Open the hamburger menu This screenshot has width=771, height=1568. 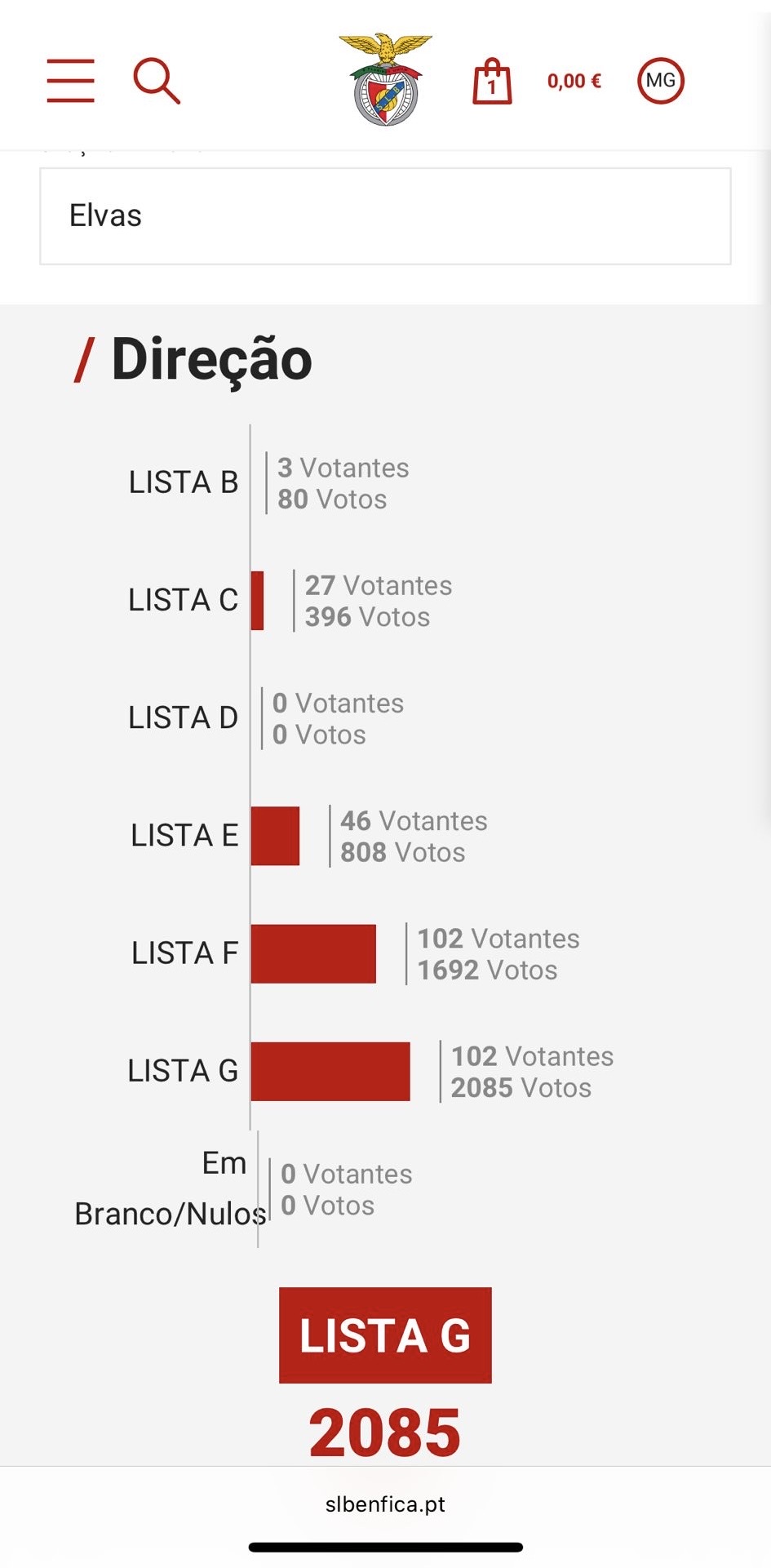70,81
